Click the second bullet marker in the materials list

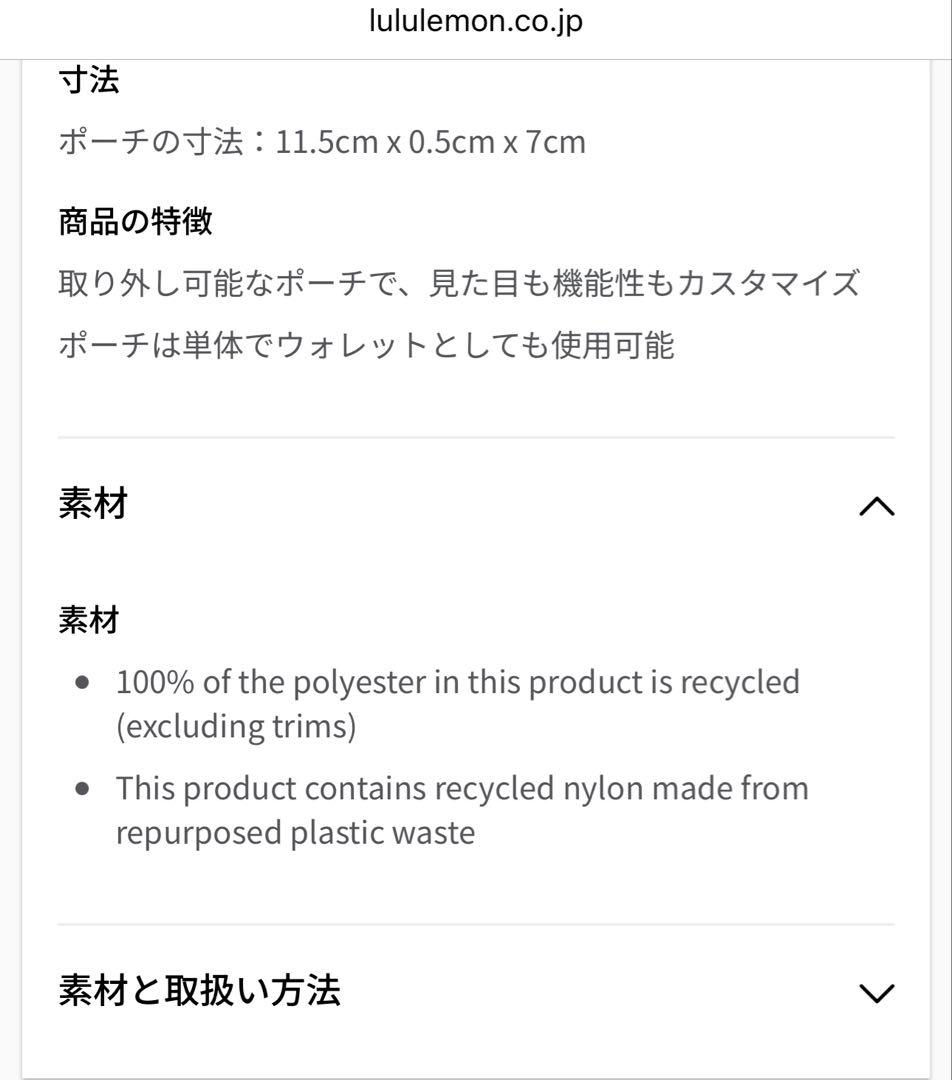pos(83,789)
